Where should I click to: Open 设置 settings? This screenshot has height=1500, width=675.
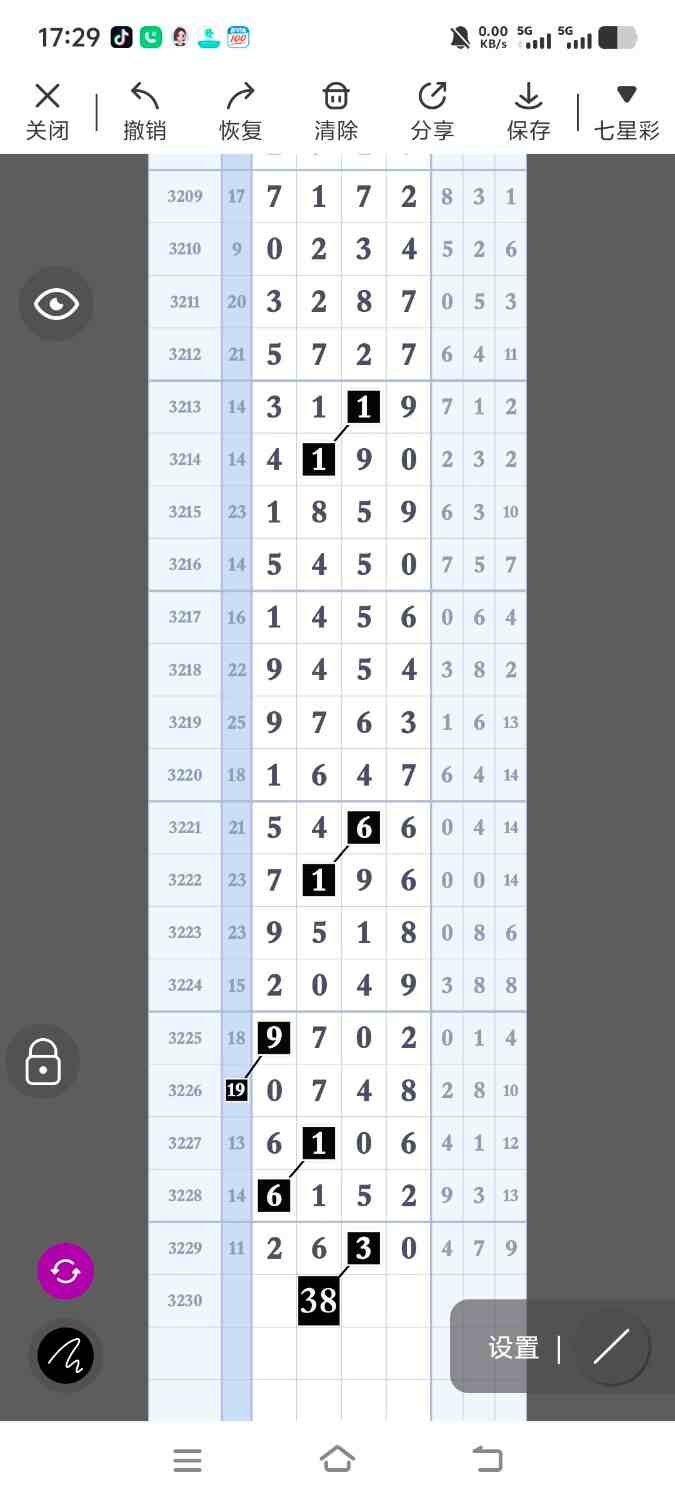(513, 1348)
